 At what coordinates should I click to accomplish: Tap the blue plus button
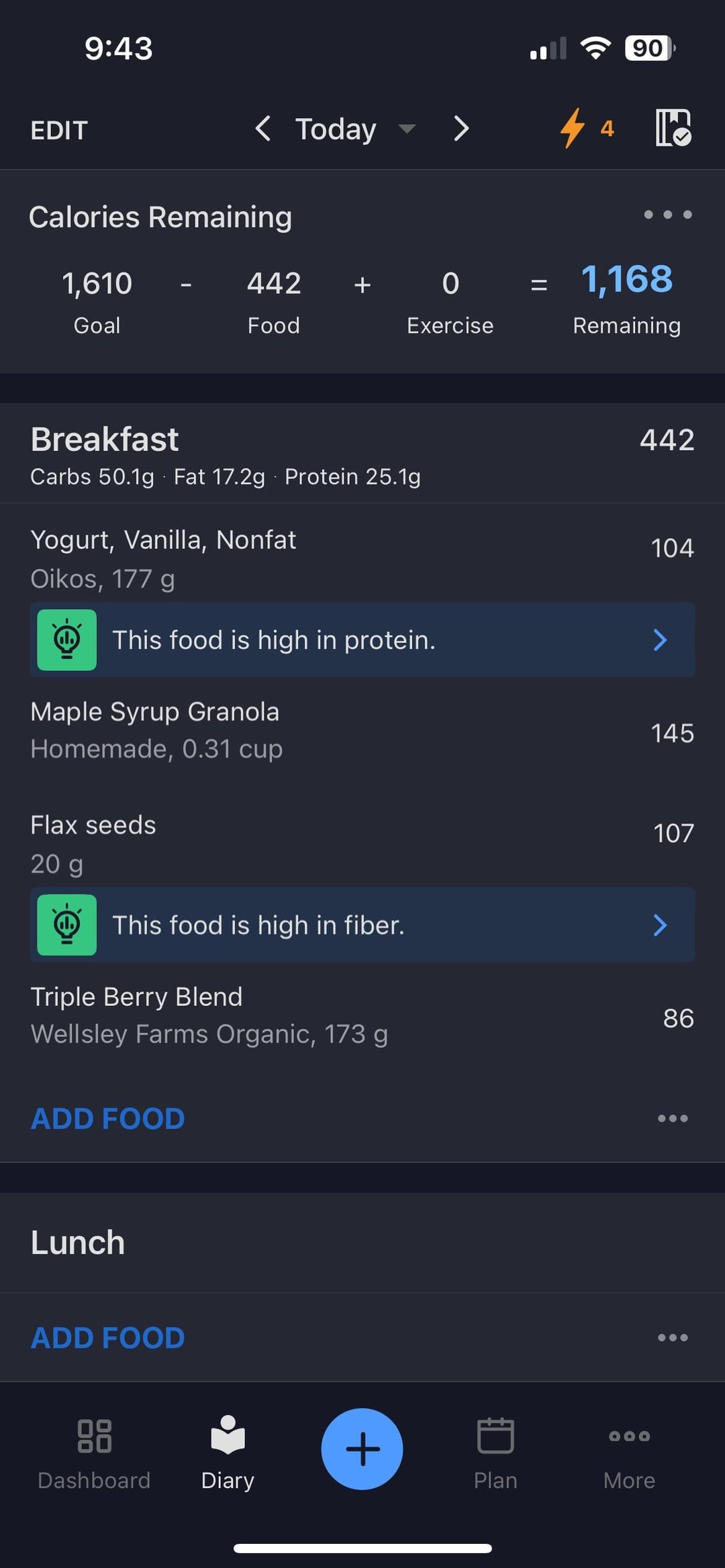[x=362, y=1449]
